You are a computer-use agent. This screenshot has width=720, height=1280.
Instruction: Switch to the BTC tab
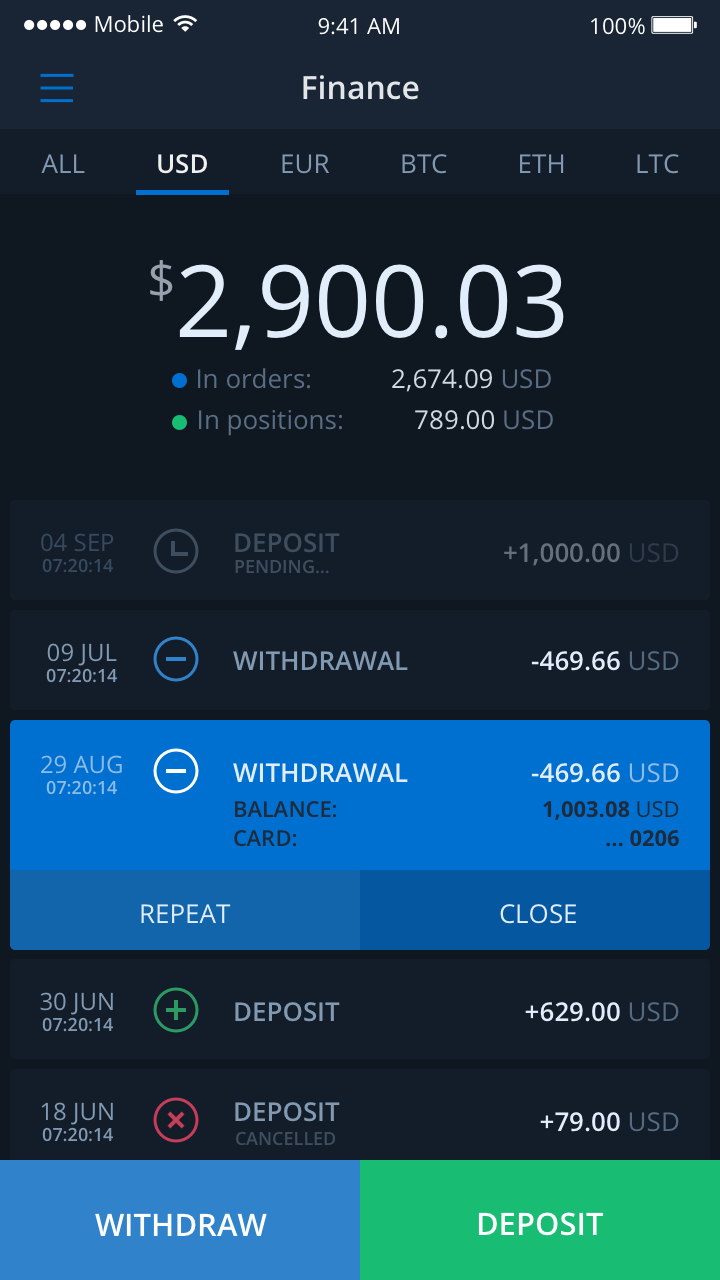pyautogui.click(x=424, y=164)
